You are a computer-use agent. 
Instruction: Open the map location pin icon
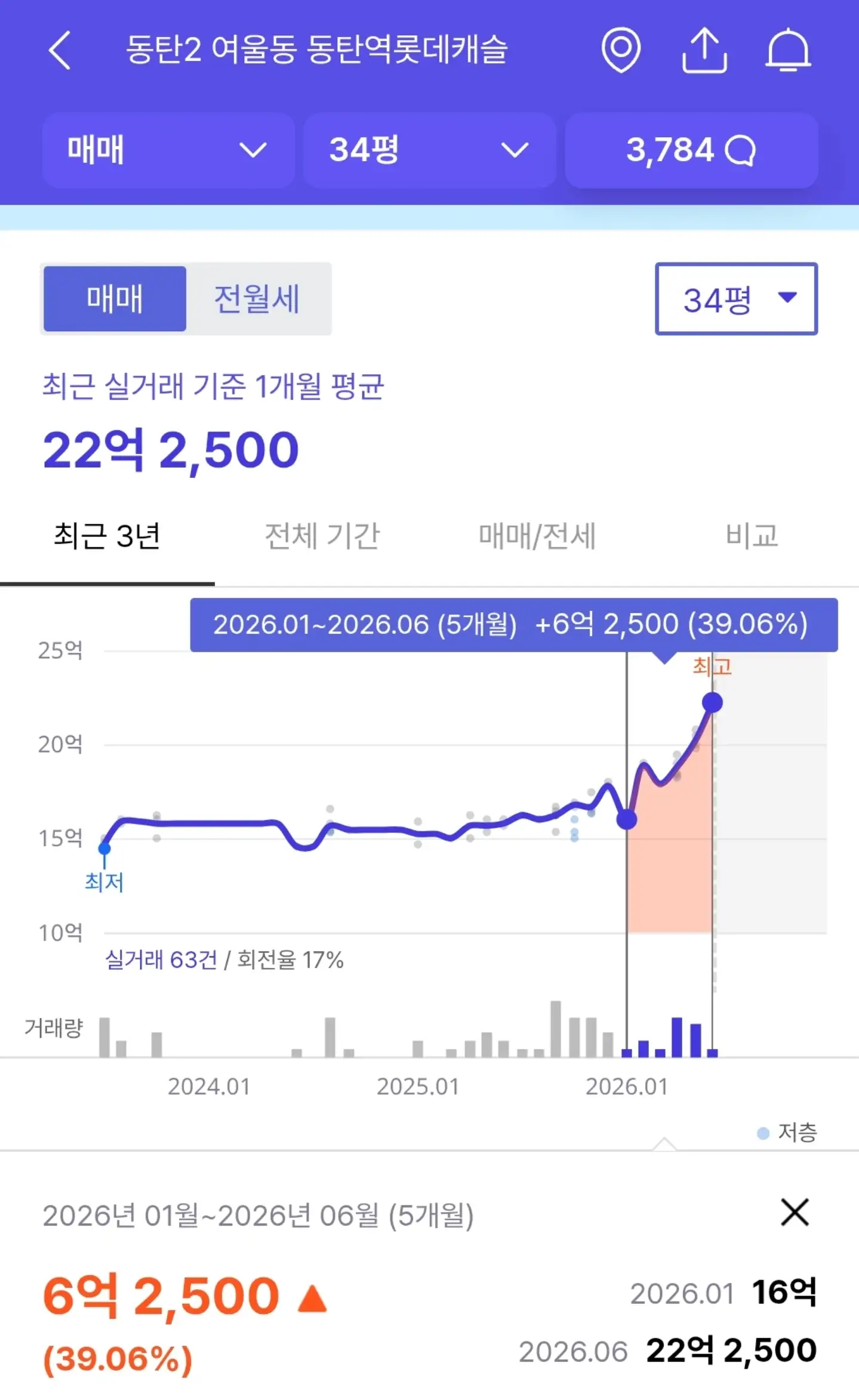pos(621,50)
